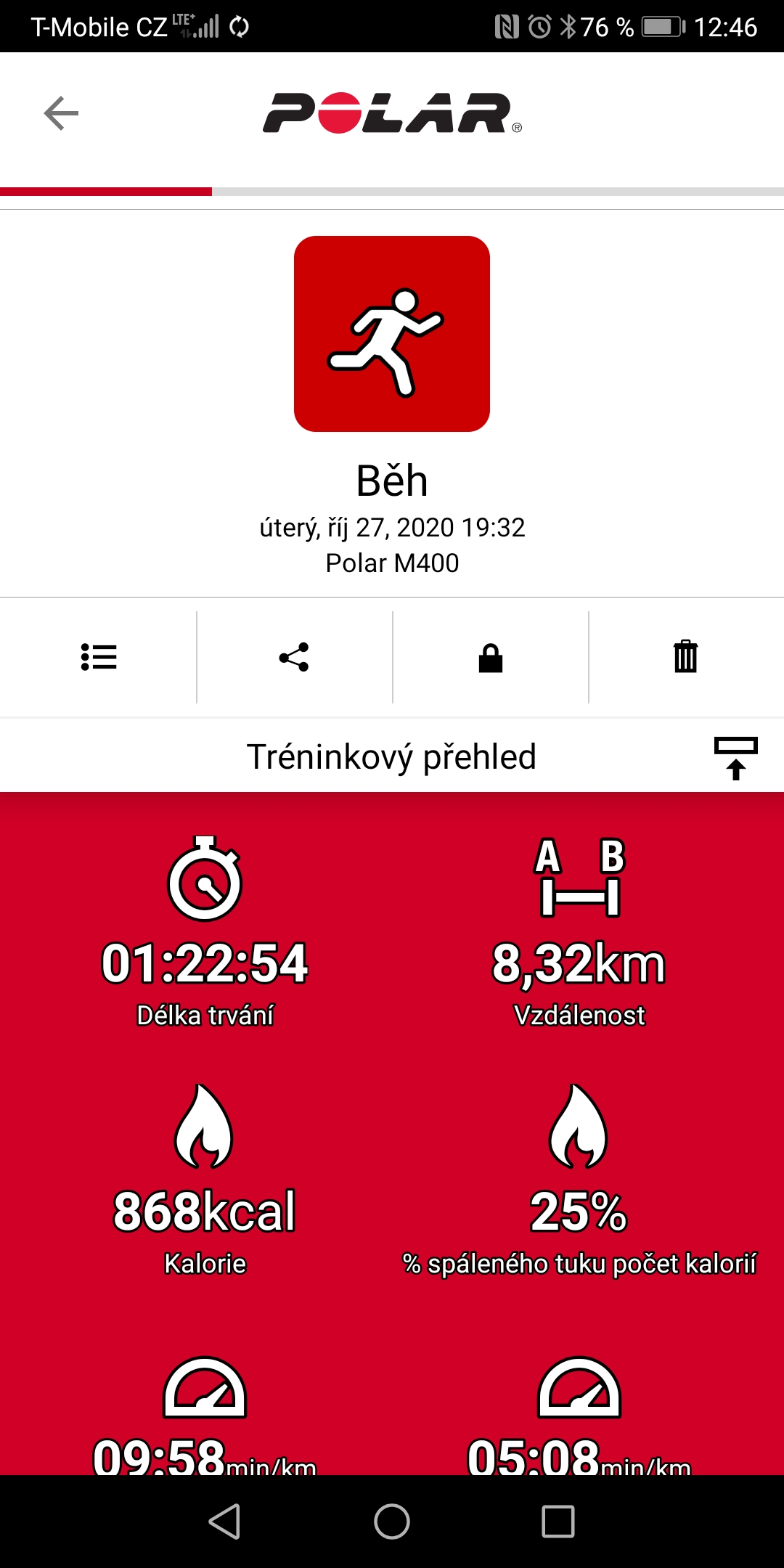Open recent apps in navigation bar
Viewport: 784px width, 1568px height.
[x=558, y=1521]
